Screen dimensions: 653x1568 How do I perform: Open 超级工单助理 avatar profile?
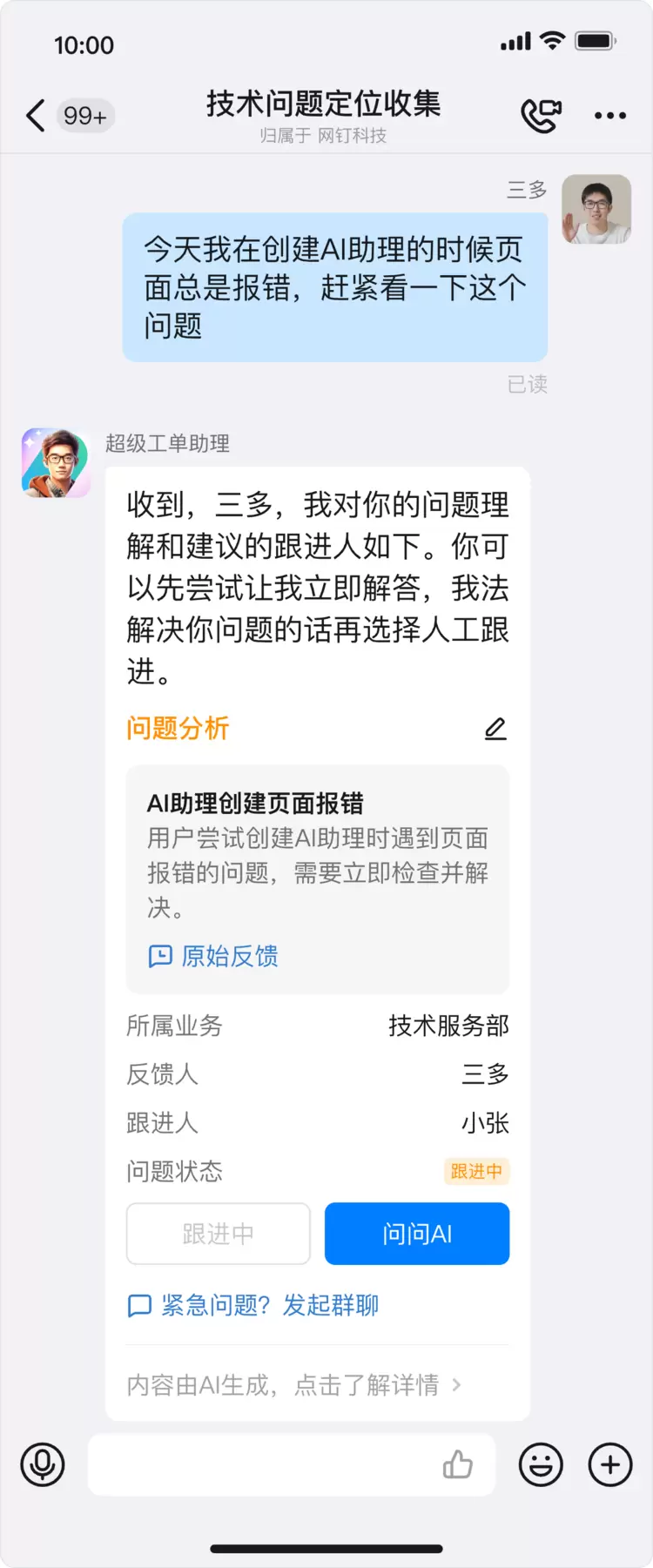56,462
